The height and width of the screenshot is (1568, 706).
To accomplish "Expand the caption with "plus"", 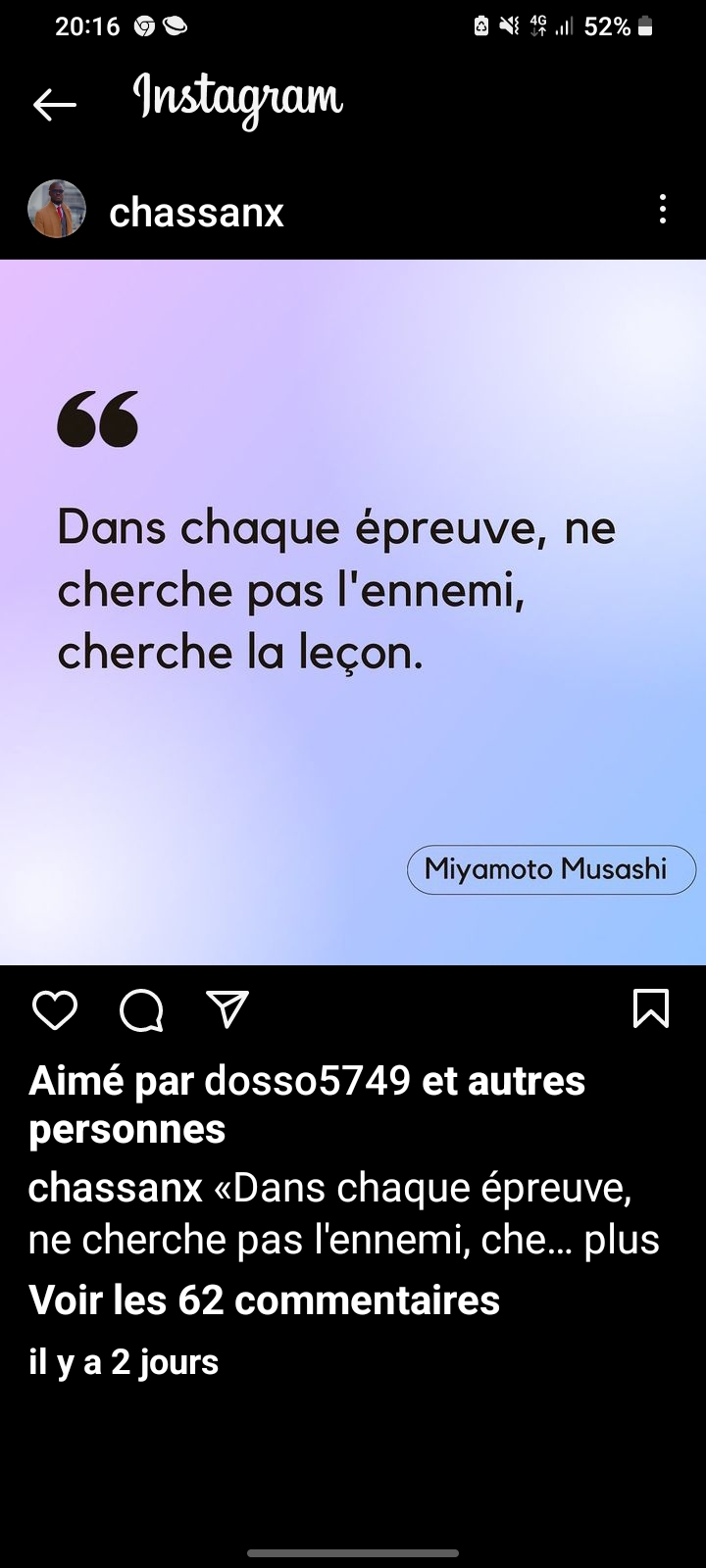I will [x=622, y=1240].
